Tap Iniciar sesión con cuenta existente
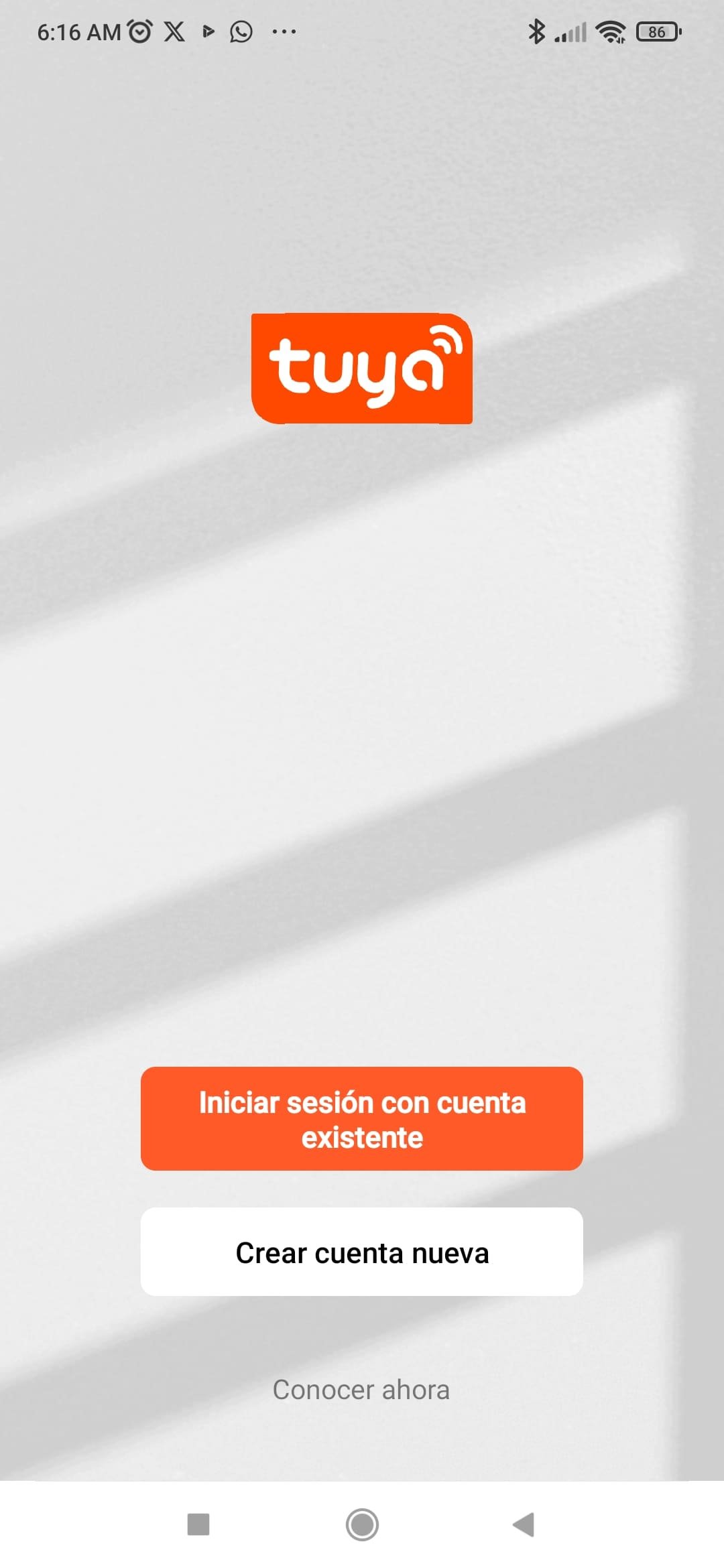Screen dimensions: 724x1568 tap(362, 1118)
